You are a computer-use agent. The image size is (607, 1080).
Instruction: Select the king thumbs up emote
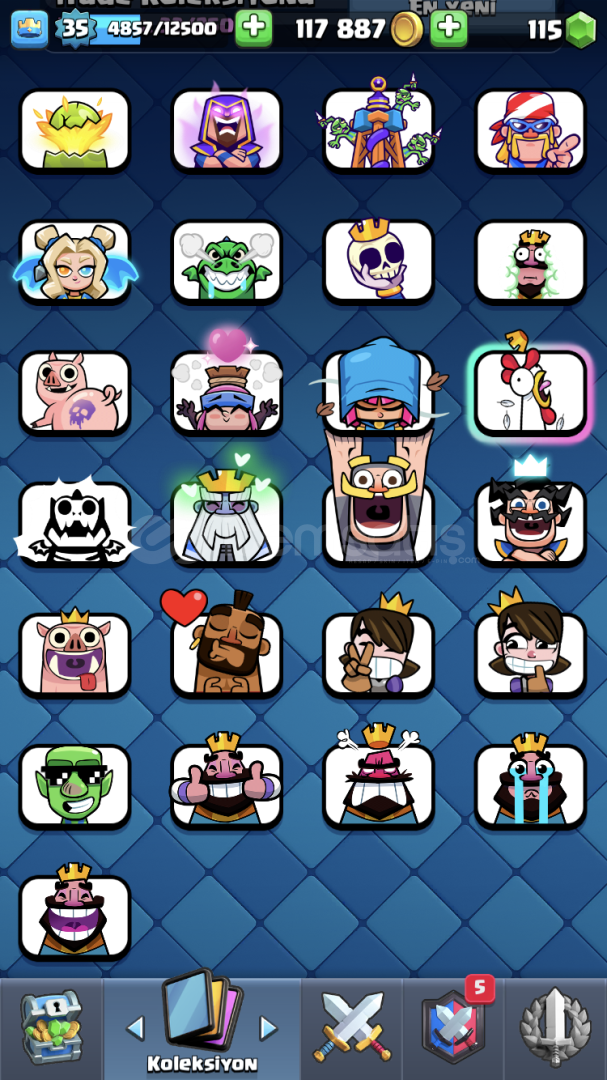coord(227,786)
